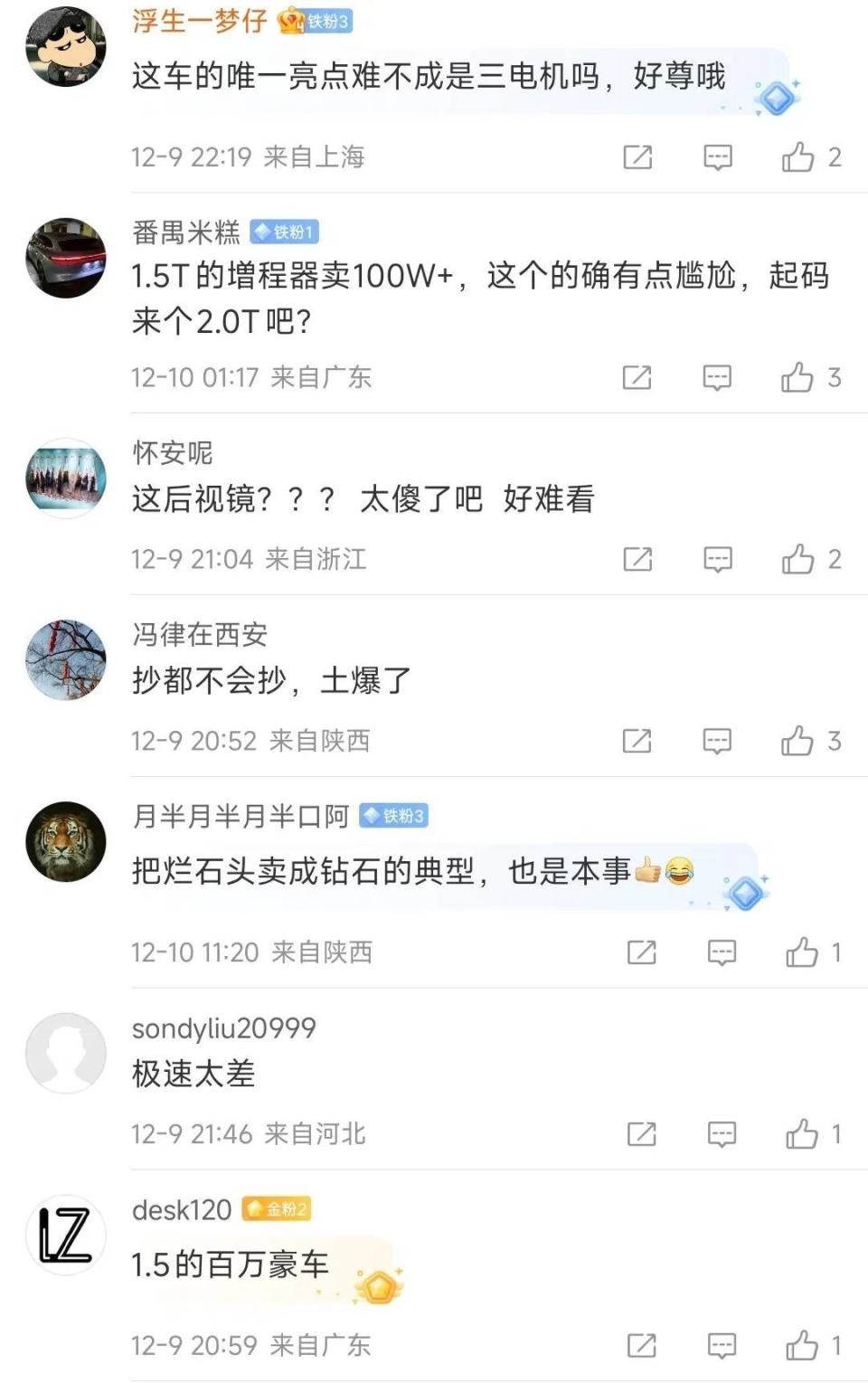Share 月半月半月半口阿's comment
This screenshot has width=868, height=1383.
tap(640, 952)
